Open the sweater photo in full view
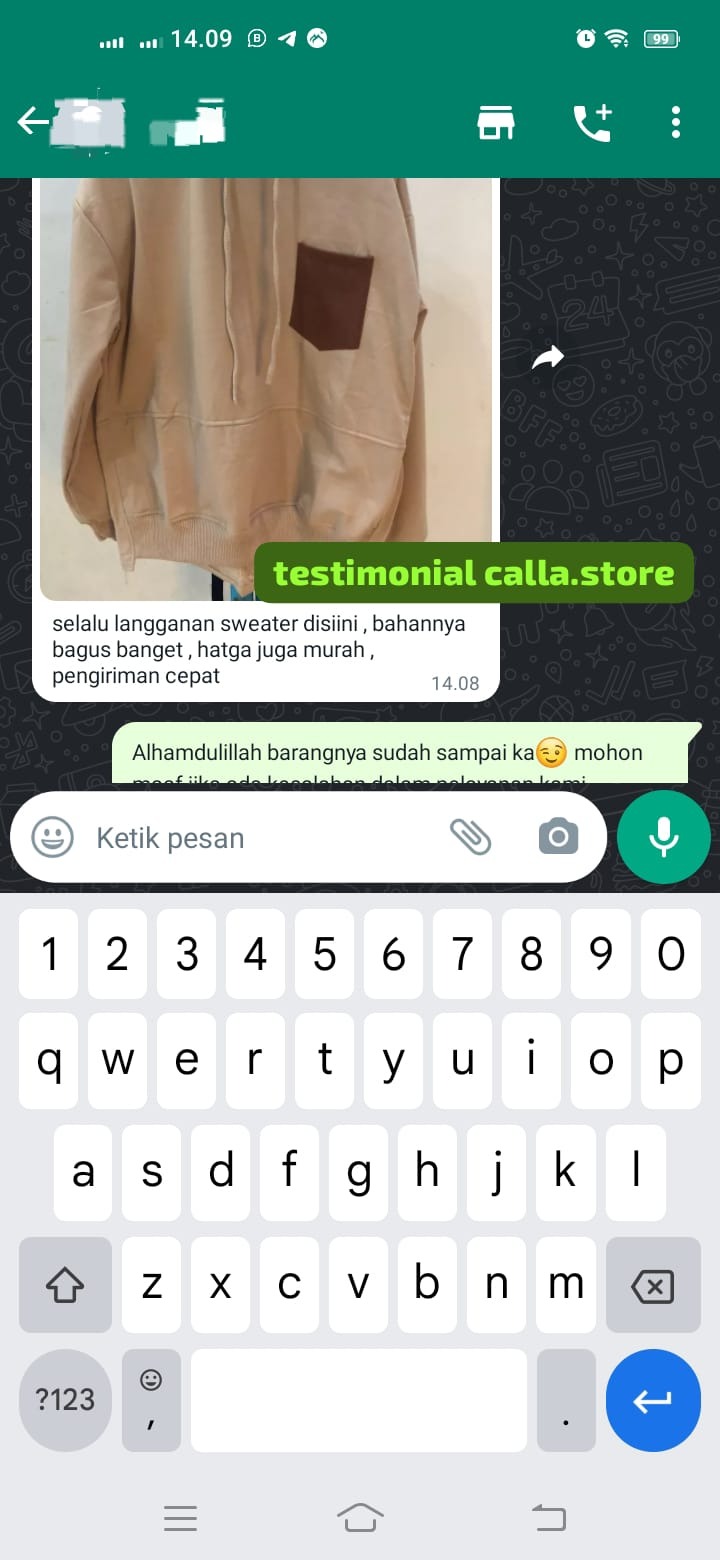This screenshot has height=1560, width=720. pyautogui.click(x=265, y=380)
